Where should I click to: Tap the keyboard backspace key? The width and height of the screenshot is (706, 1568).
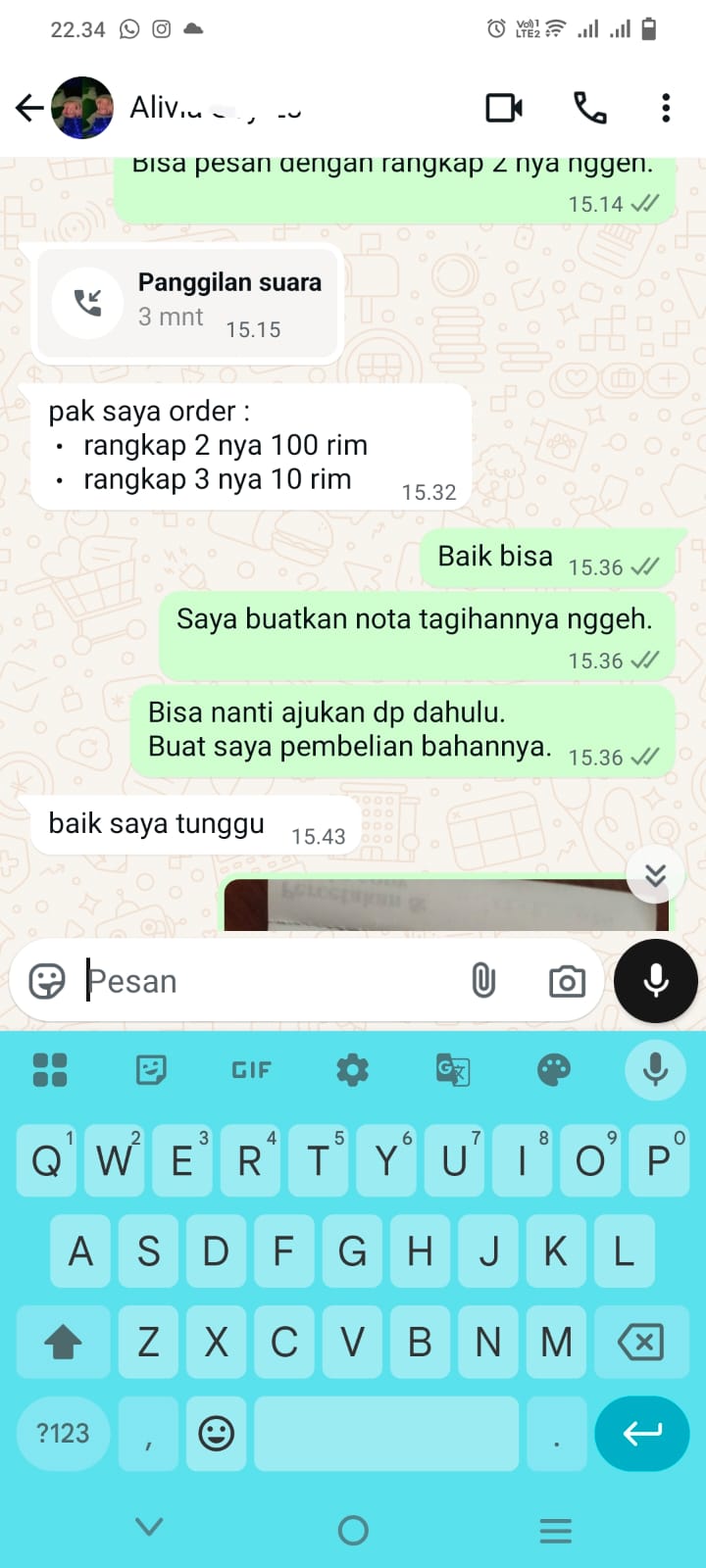(x=640, y=1342)
